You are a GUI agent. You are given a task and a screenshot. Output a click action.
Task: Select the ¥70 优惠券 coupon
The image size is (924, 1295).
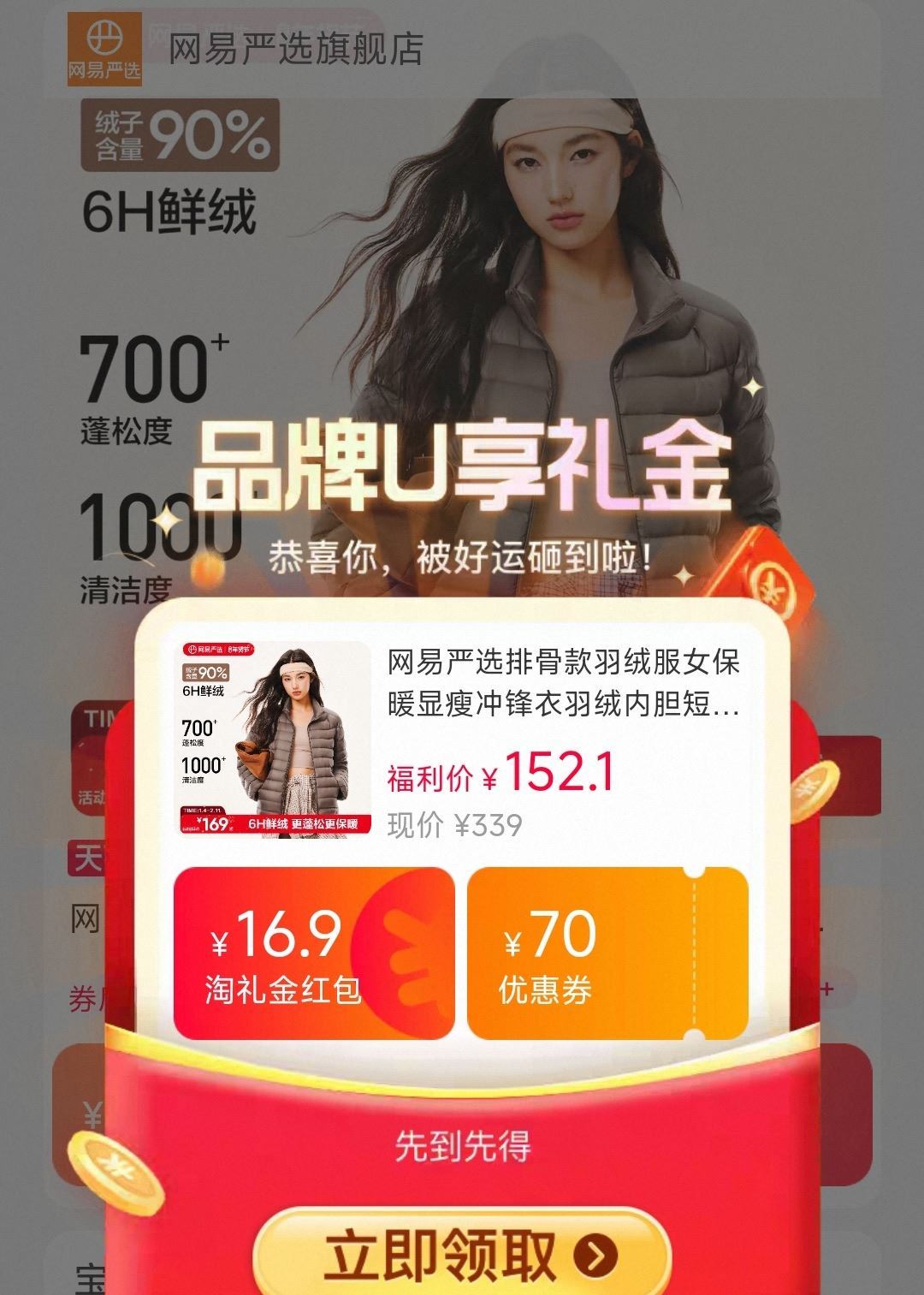click(x=607, y=953)
